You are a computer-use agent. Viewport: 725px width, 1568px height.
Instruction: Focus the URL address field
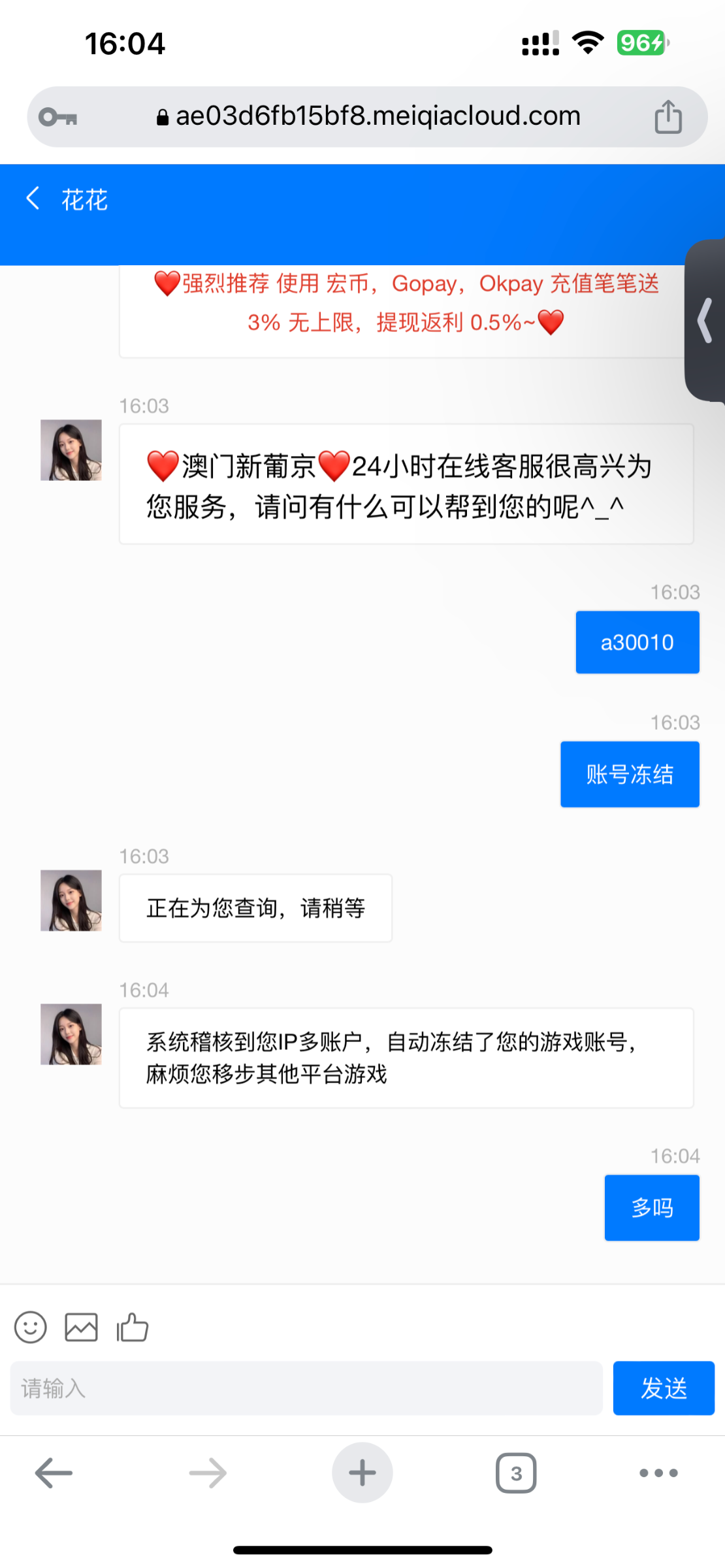click(x=369, y=117)
